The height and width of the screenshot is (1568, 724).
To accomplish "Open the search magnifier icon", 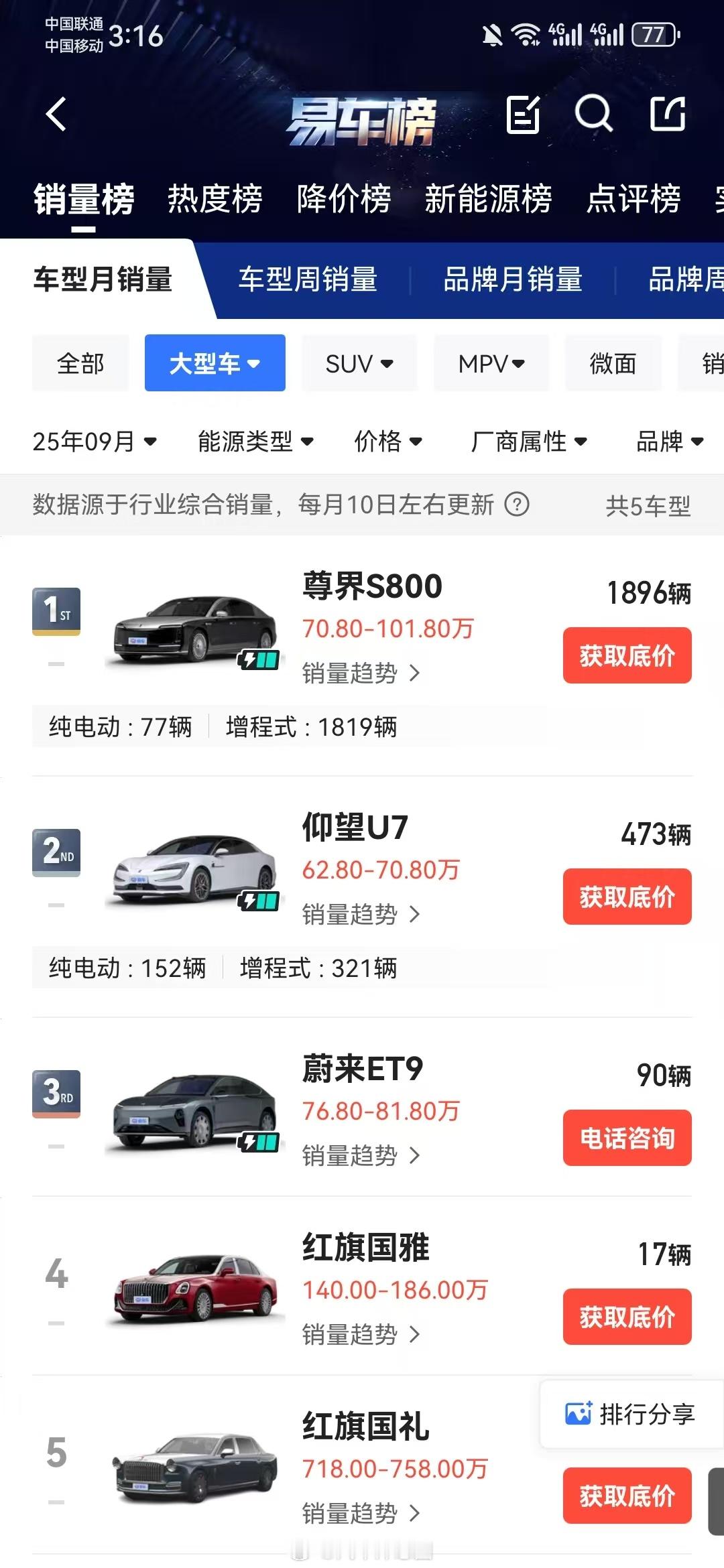I will (x=593, y=113).
